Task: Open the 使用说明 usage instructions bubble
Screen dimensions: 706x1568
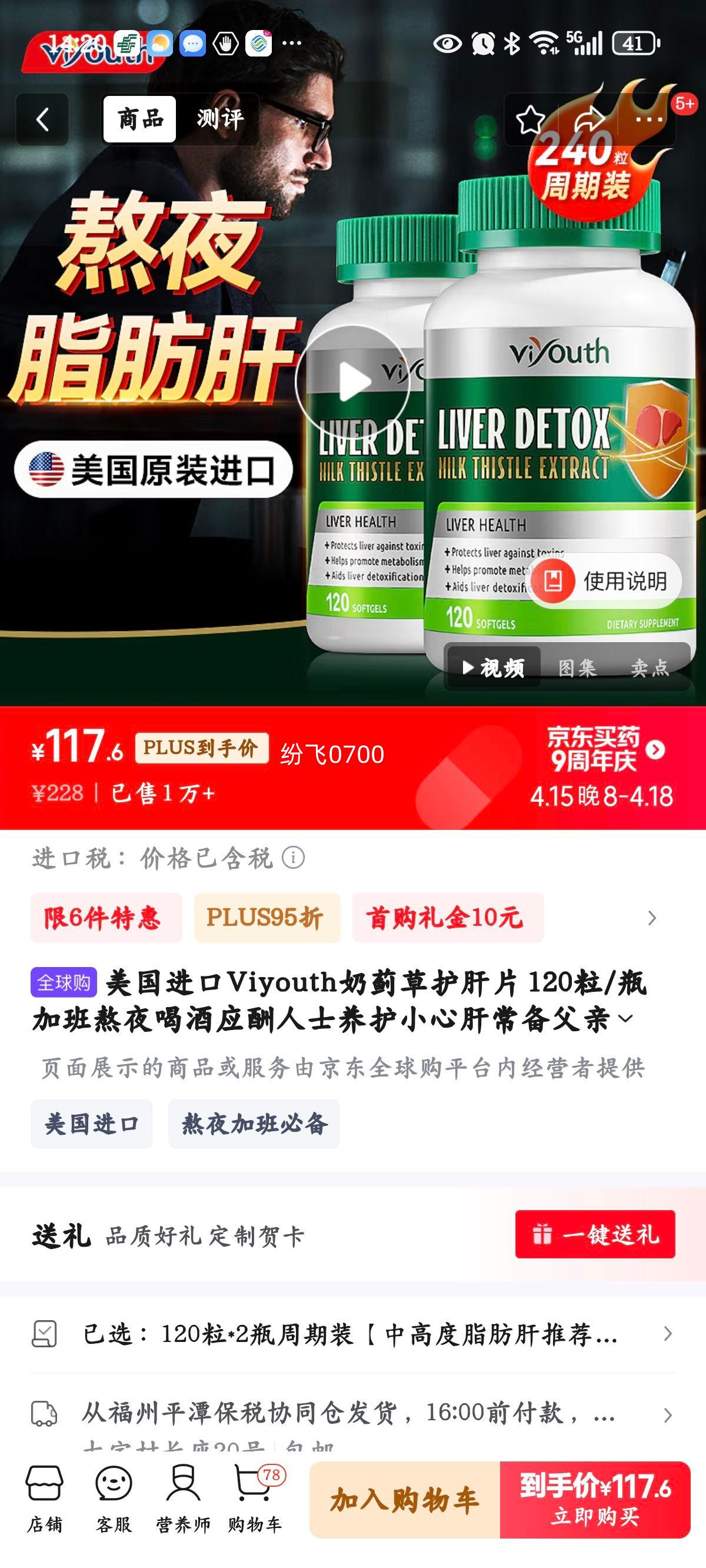Action: click(x=608, y=582)
